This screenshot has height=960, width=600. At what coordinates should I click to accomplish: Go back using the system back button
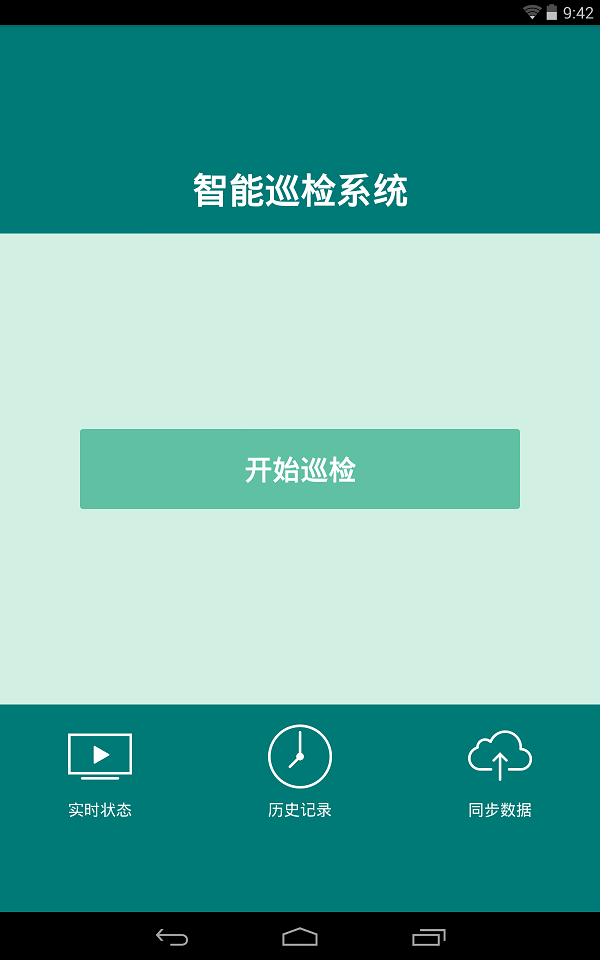pos(172,937)
